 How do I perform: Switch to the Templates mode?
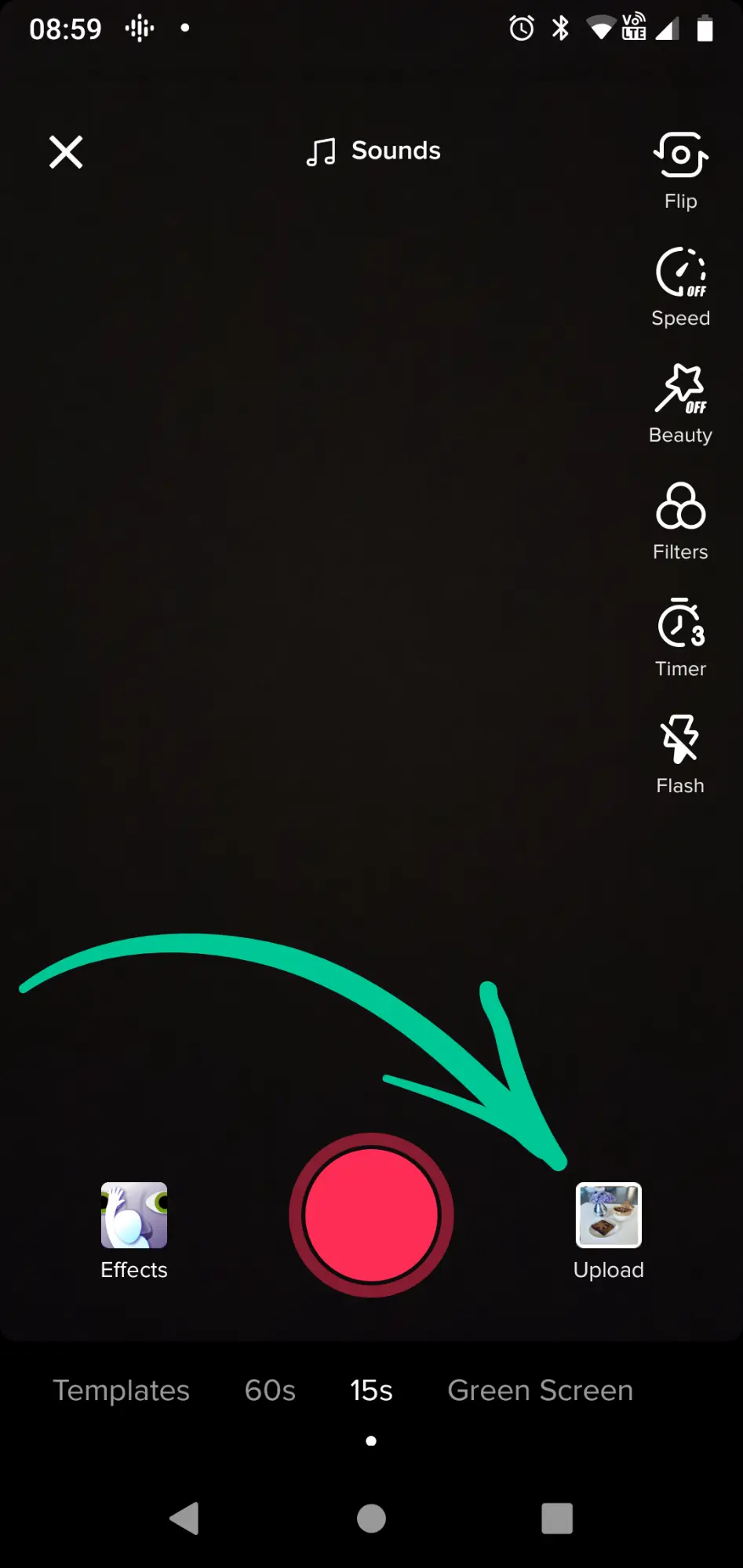(122, 1391)
